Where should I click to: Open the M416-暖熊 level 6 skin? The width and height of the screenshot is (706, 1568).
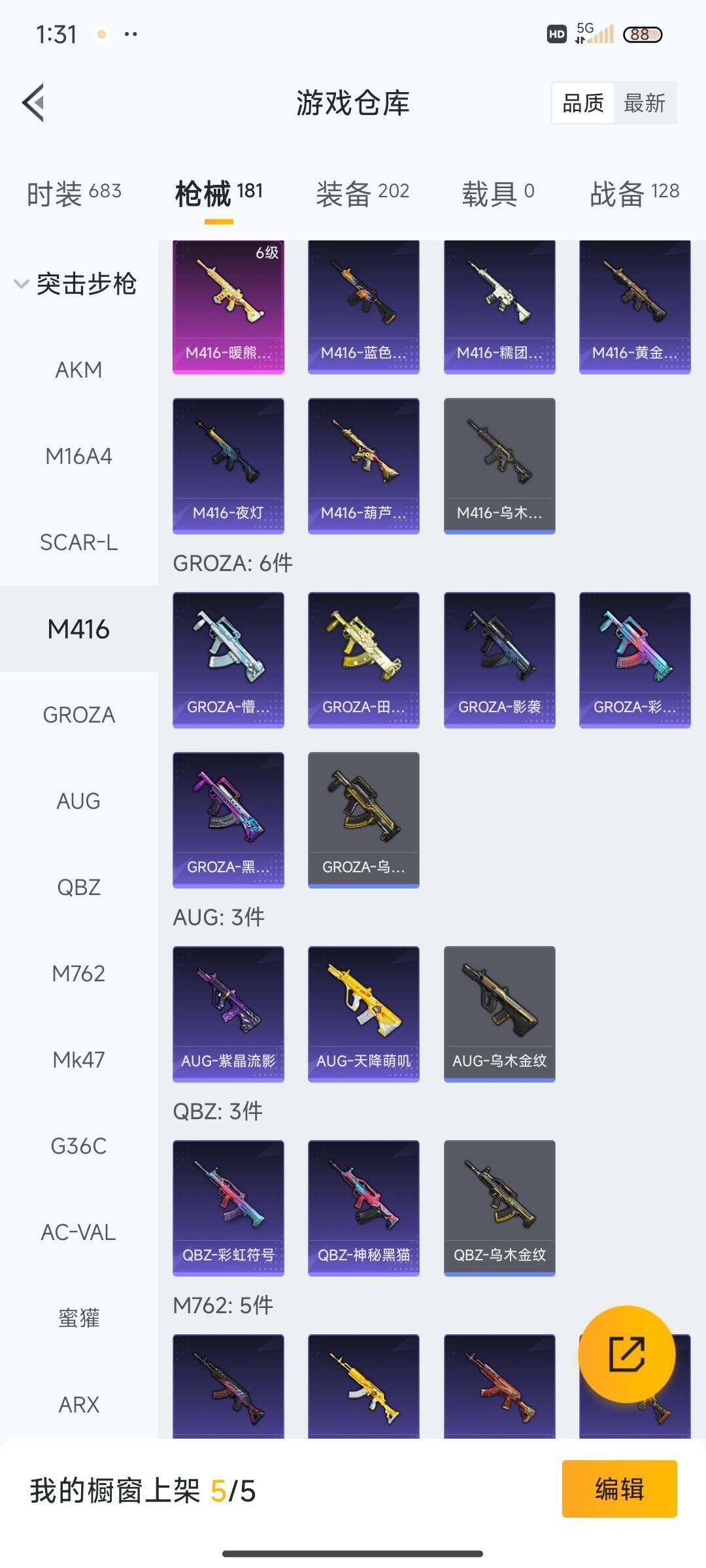228,307
